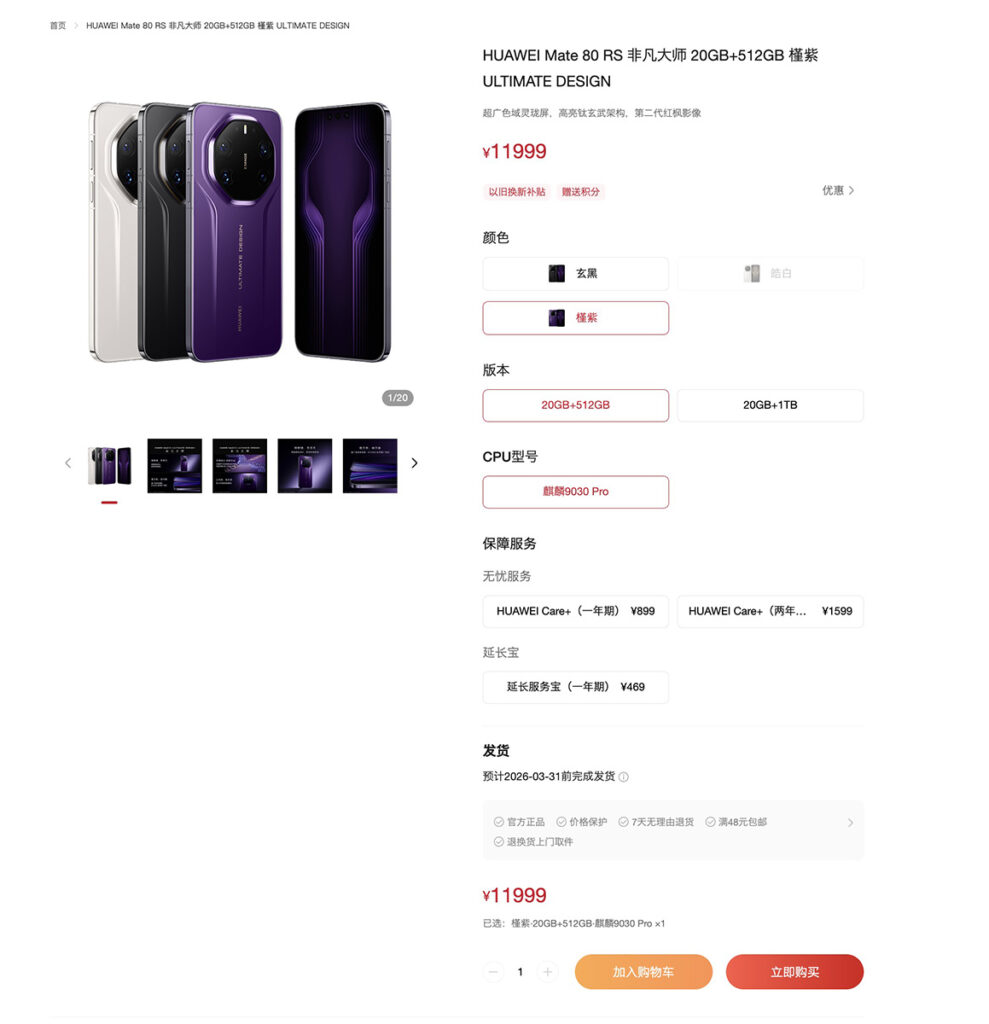Select the 20GB+1TB version
Screen dimensions: 989x1024
tap(769, 406)
